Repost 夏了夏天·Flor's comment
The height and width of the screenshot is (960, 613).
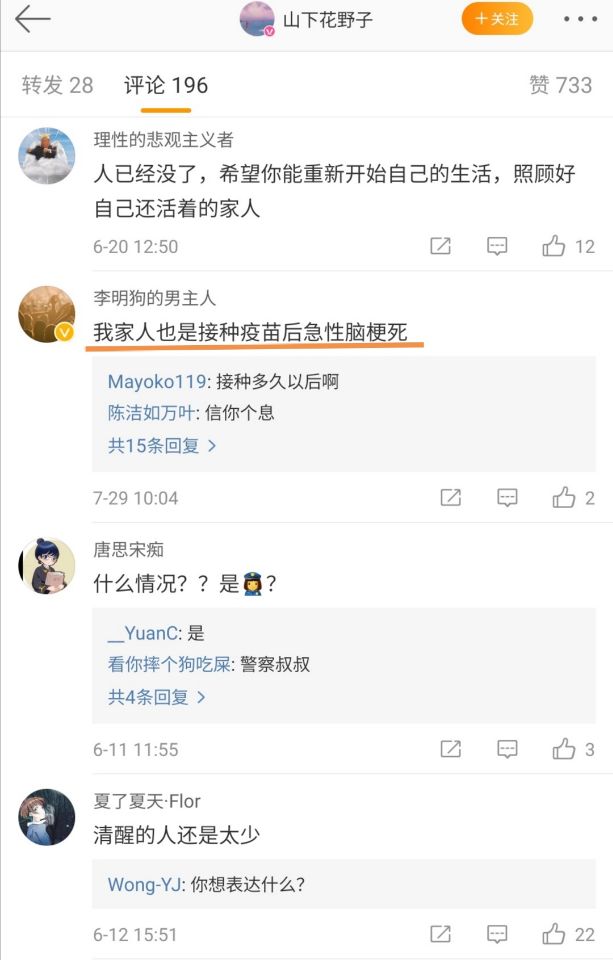pos(440,934)
